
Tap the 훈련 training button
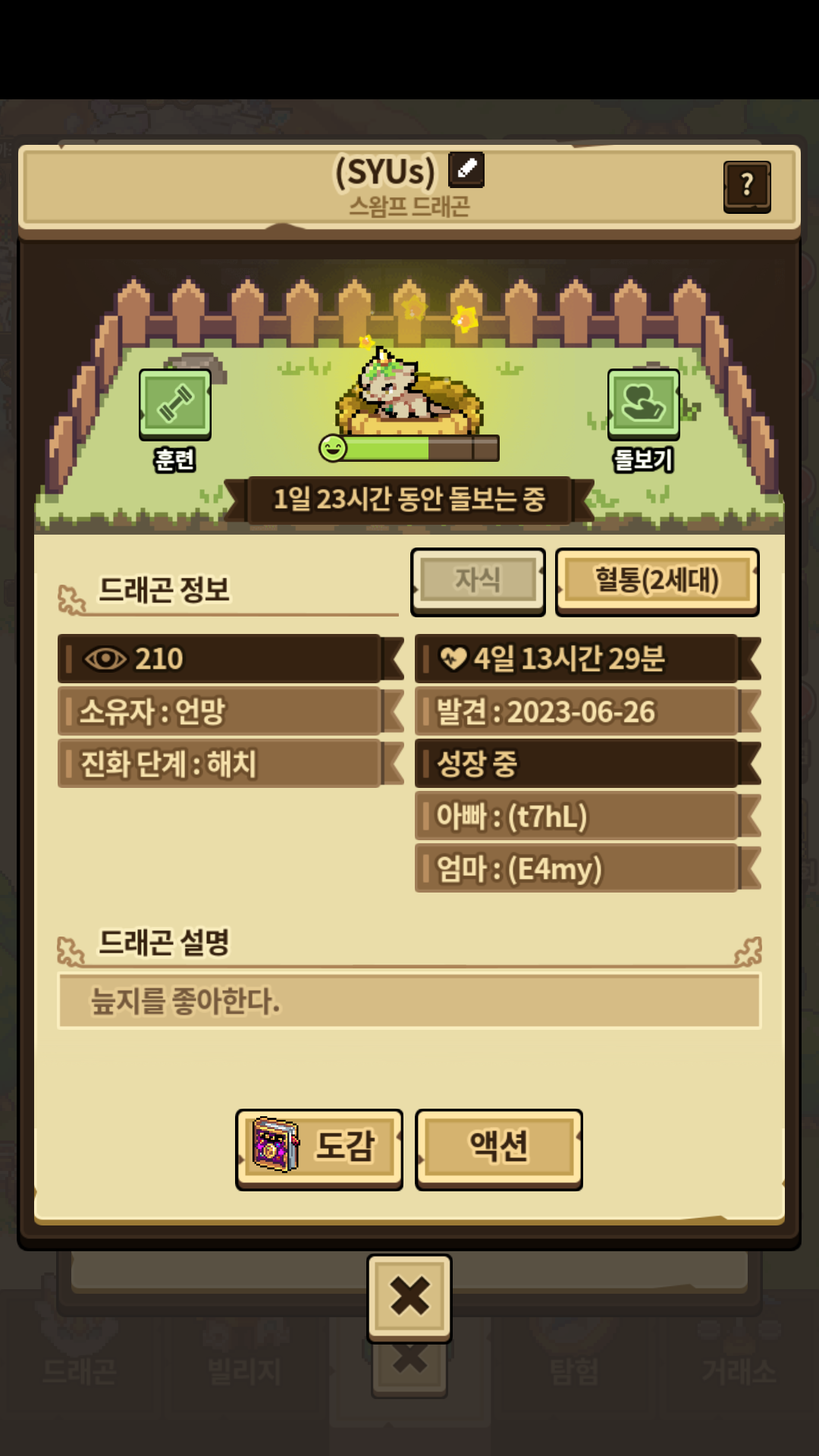[x=175, y=405]
